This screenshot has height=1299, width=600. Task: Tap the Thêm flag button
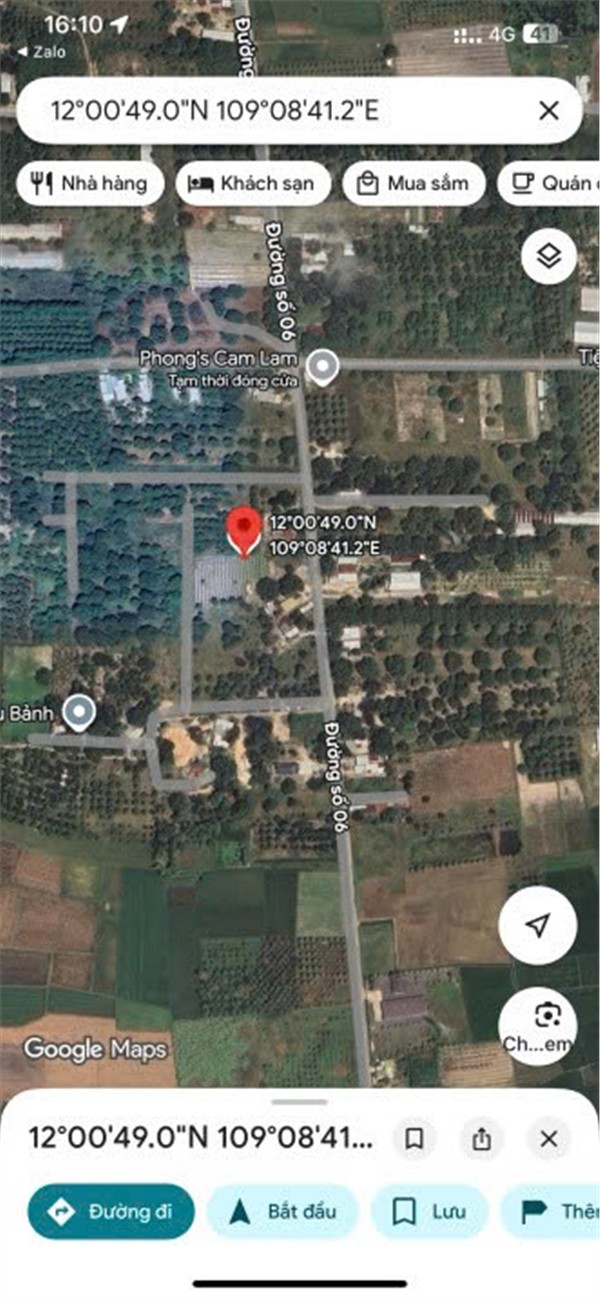pos(555,1211)
